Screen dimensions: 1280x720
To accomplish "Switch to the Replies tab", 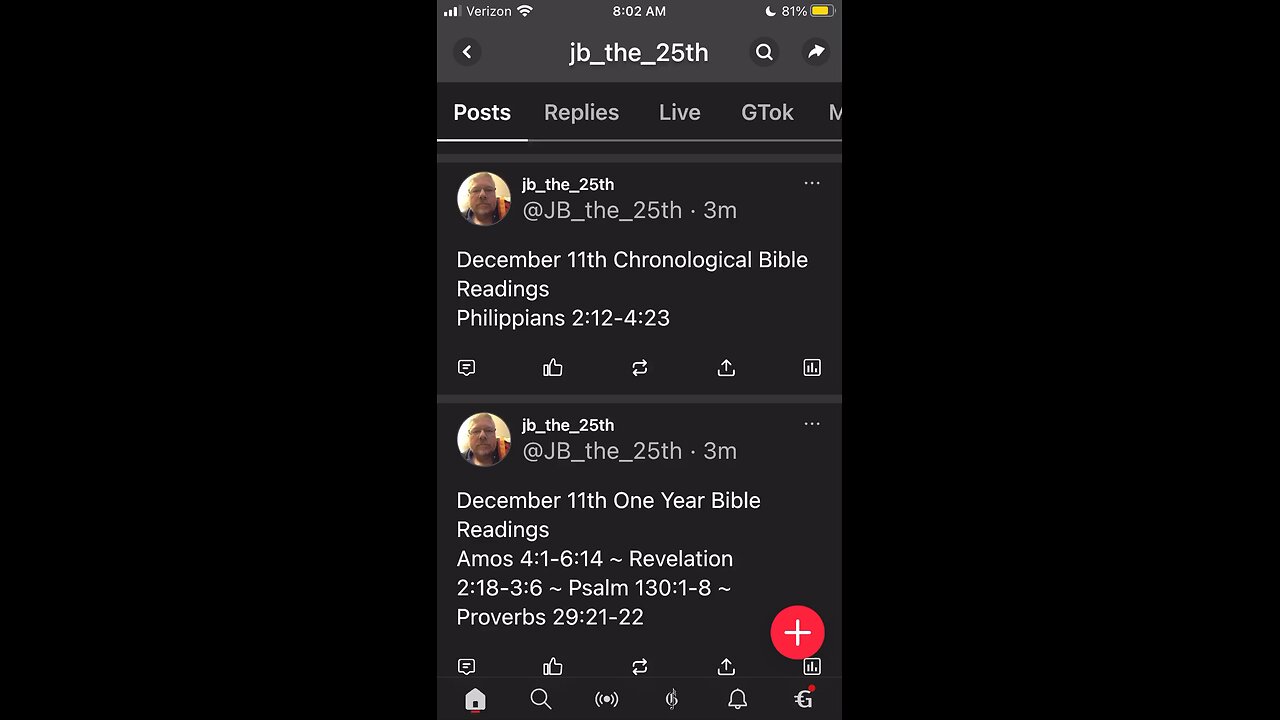I will (581, 113).
